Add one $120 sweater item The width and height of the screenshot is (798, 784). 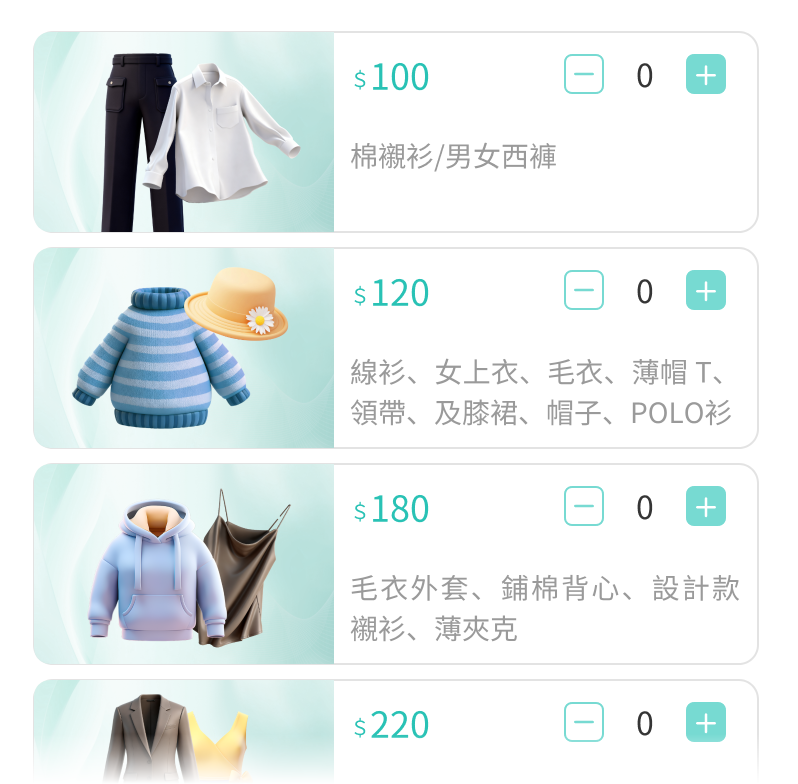point(705,291)
